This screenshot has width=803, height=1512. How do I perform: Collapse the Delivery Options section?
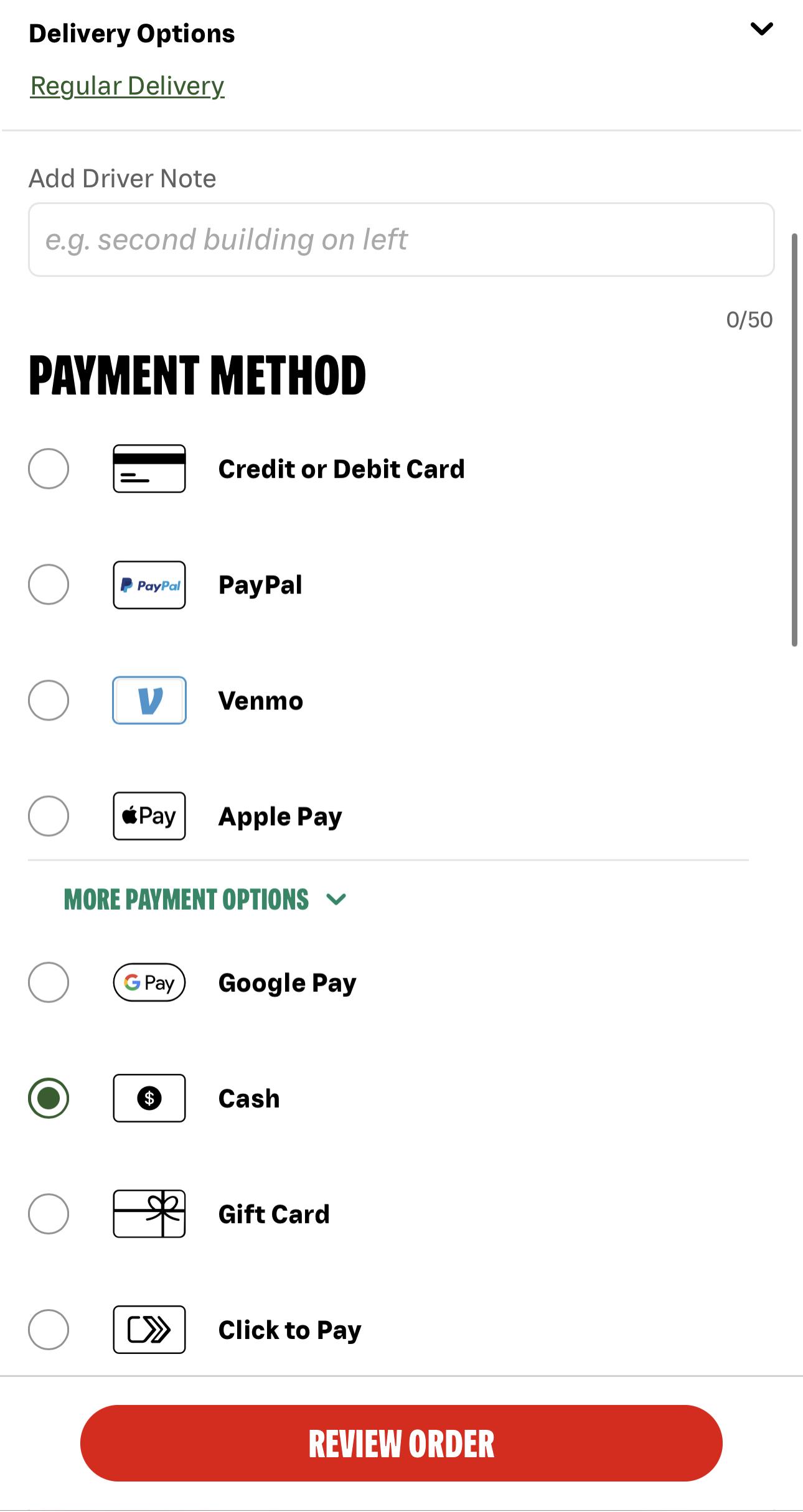[761, 29]
